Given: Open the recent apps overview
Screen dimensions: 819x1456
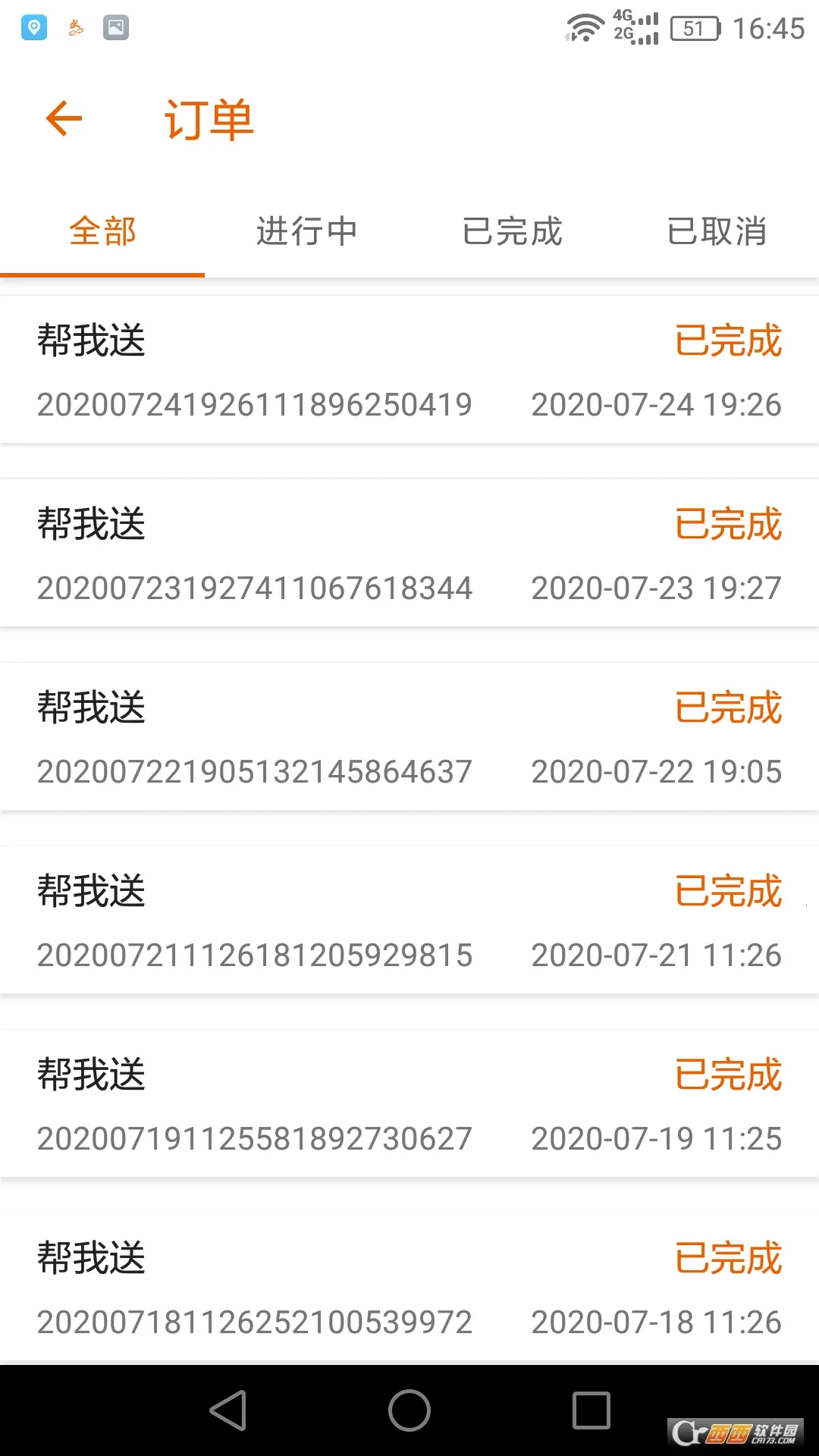Looking at the screenshot, I should click(x=591, y=1410).
